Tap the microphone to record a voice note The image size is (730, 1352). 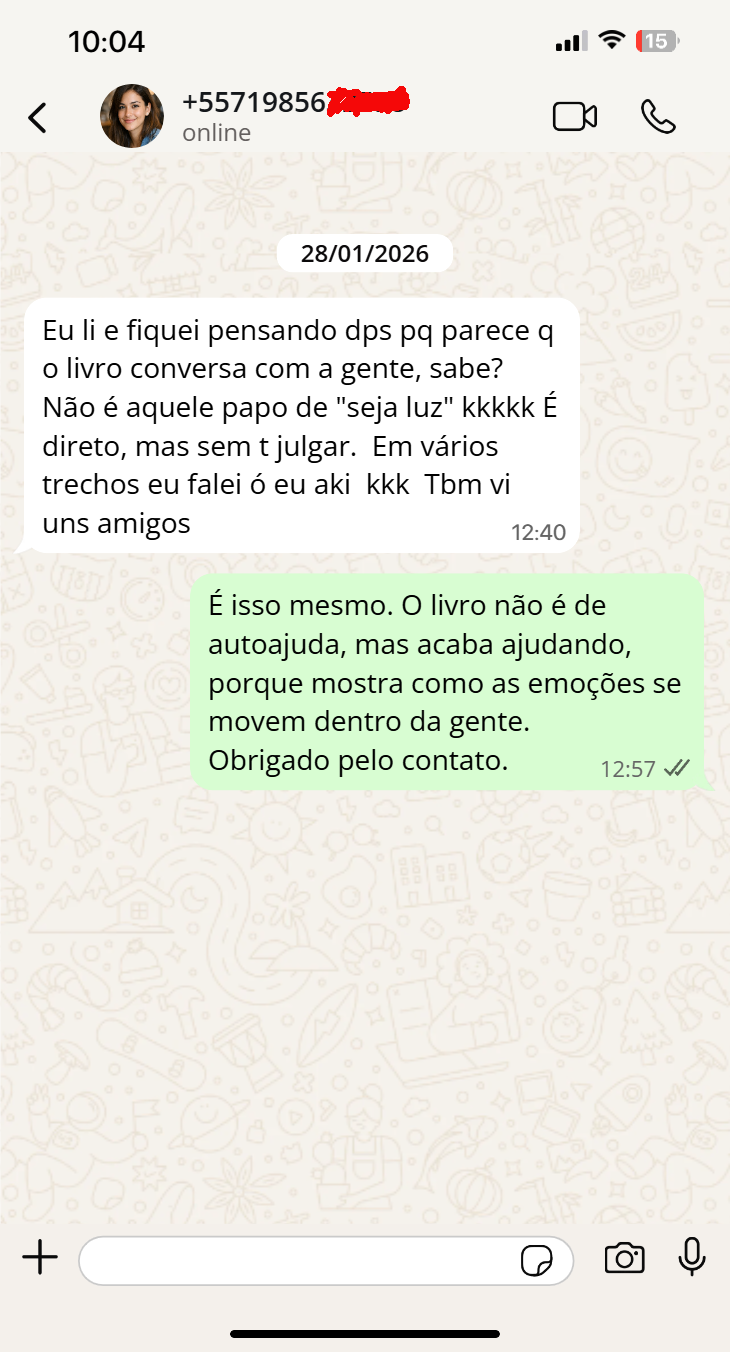(x=692, y=1259)
